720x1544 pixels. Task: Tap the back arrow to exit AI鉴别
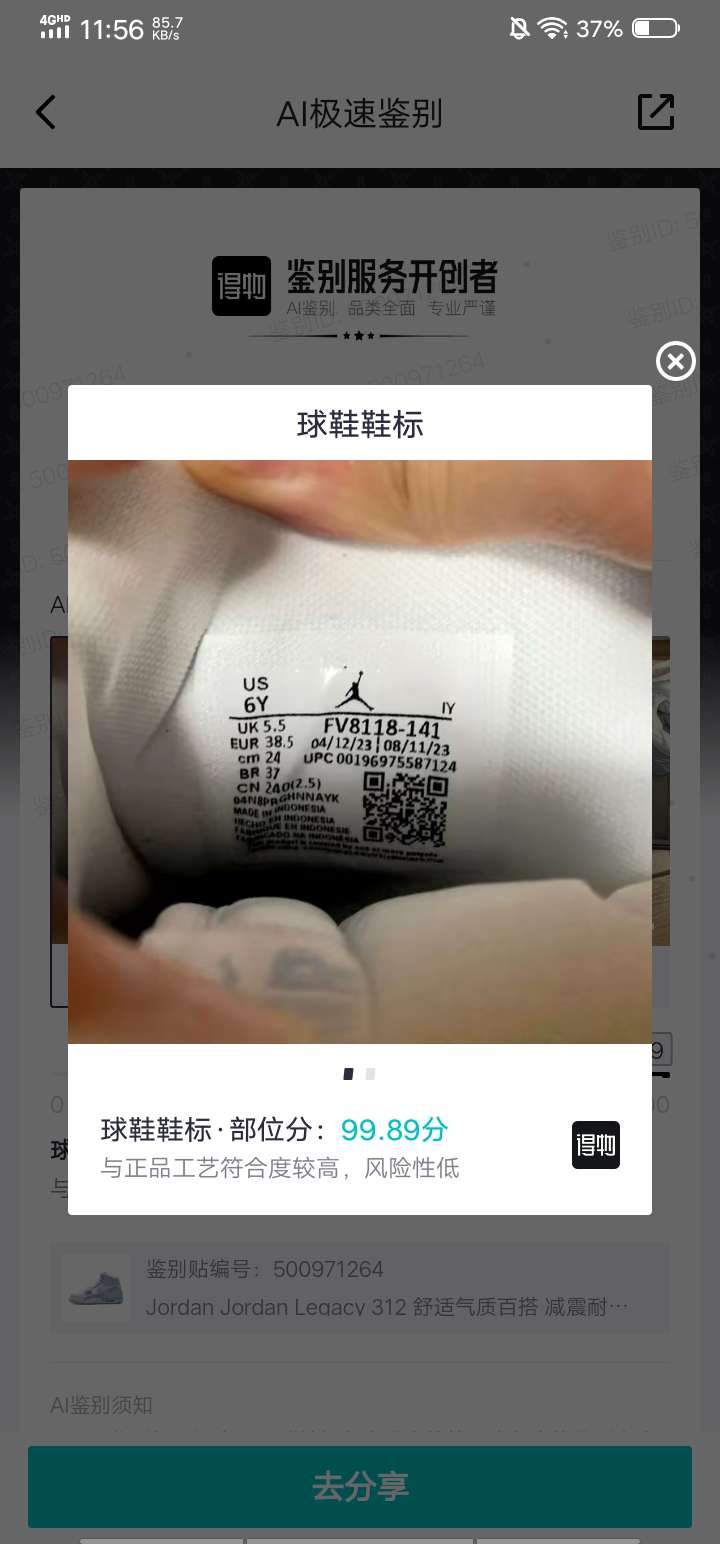point(45,112)
